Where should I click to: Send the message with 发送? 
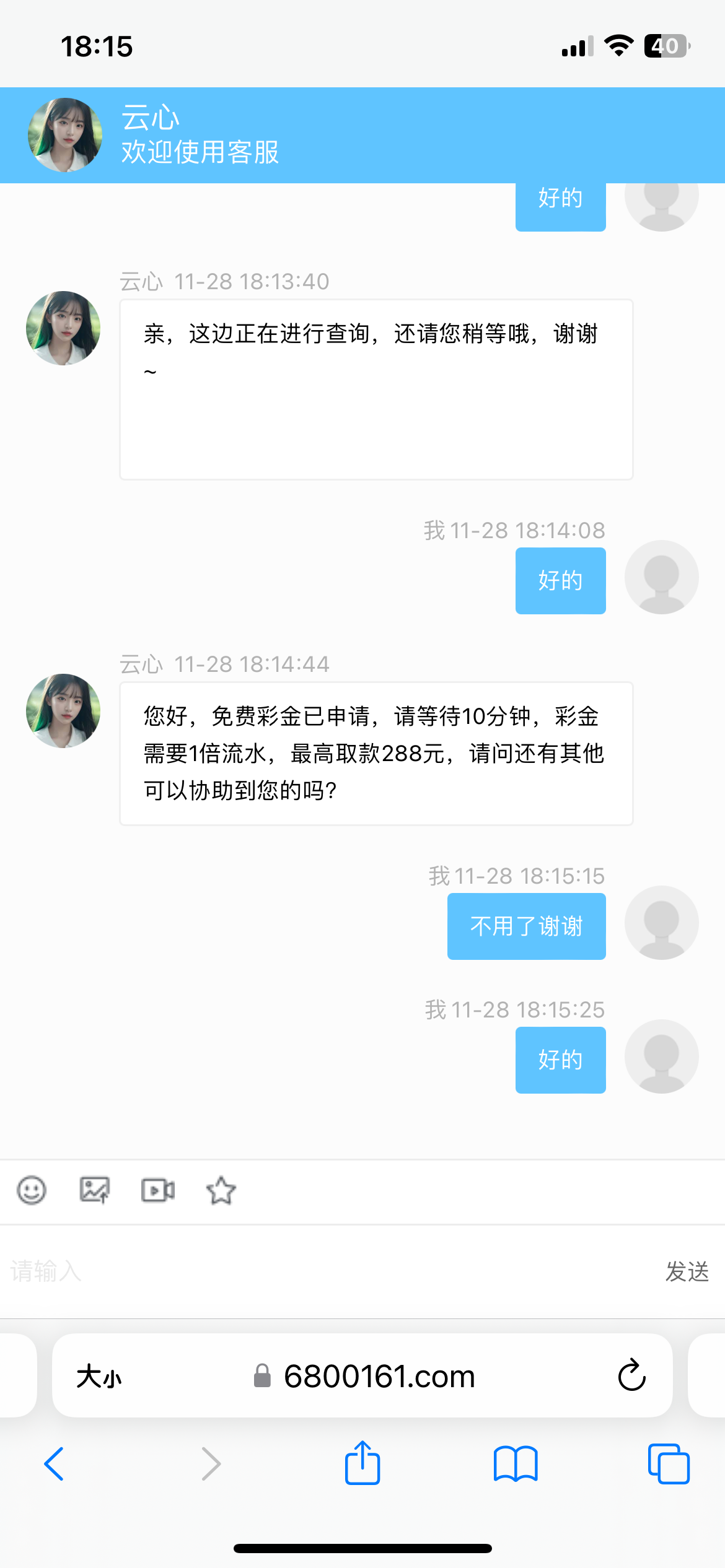687,1271
